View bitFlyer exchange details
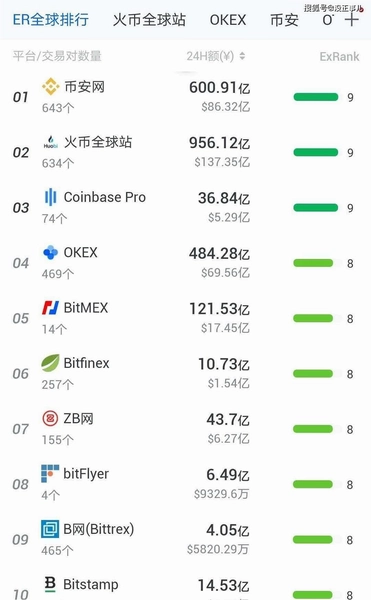Viewport: 371px width, 600px height. 186,484
